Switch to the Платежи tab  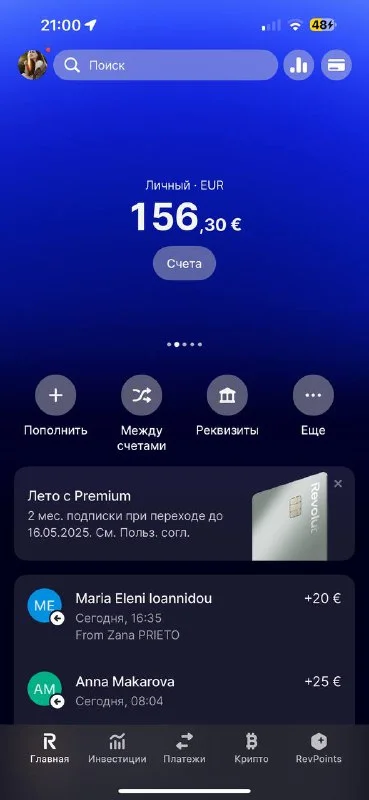[184, 748]
